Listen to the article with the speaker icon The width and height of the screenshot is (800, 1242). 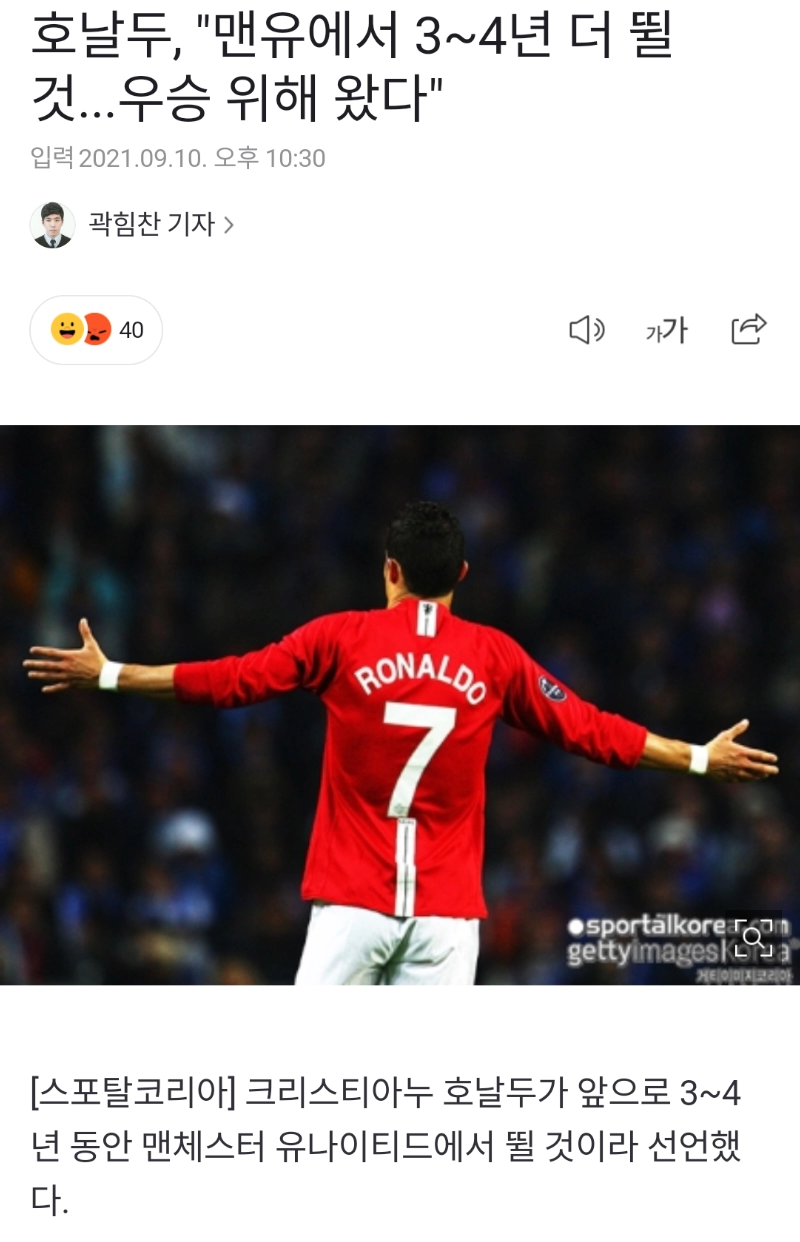[586, 329]
